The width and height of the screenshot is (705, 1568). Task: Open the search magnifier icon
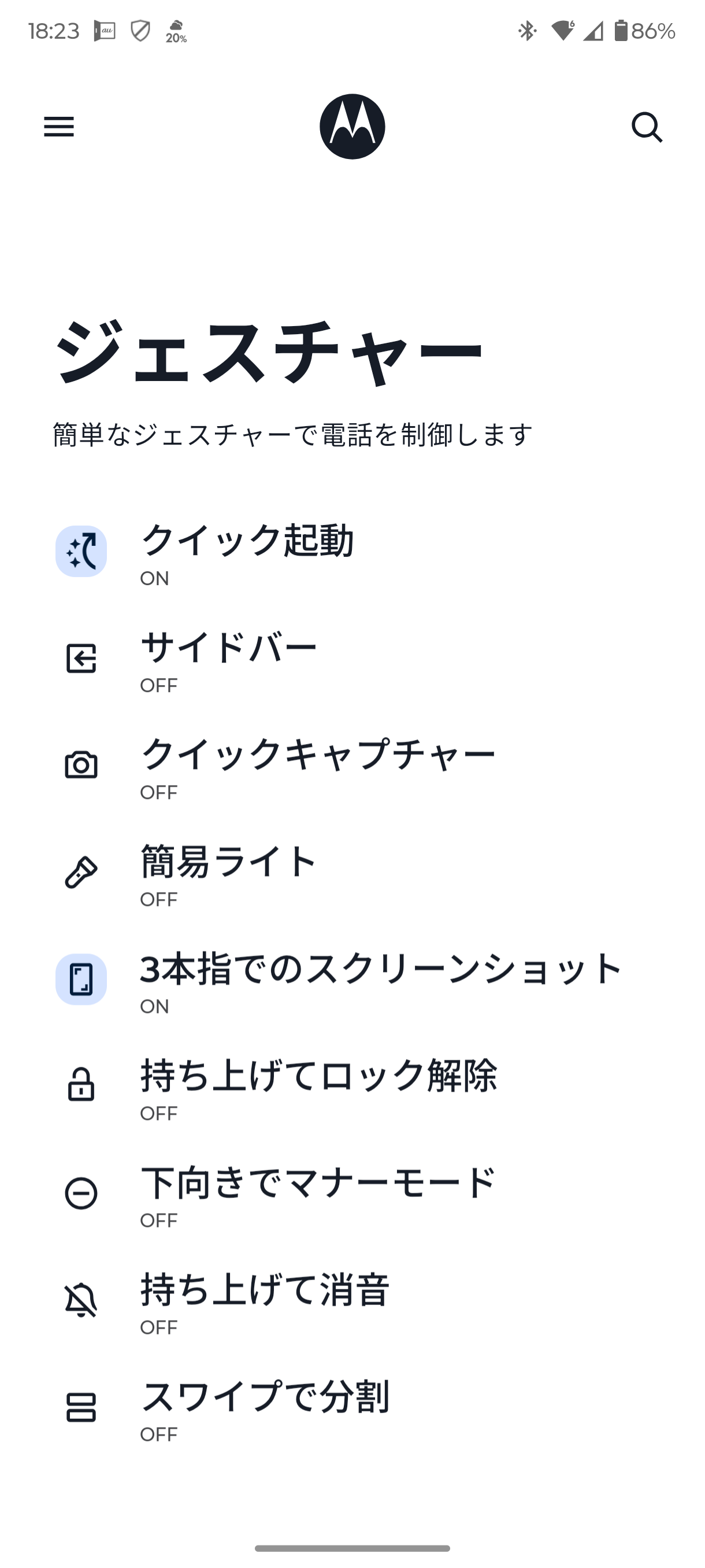647,127
